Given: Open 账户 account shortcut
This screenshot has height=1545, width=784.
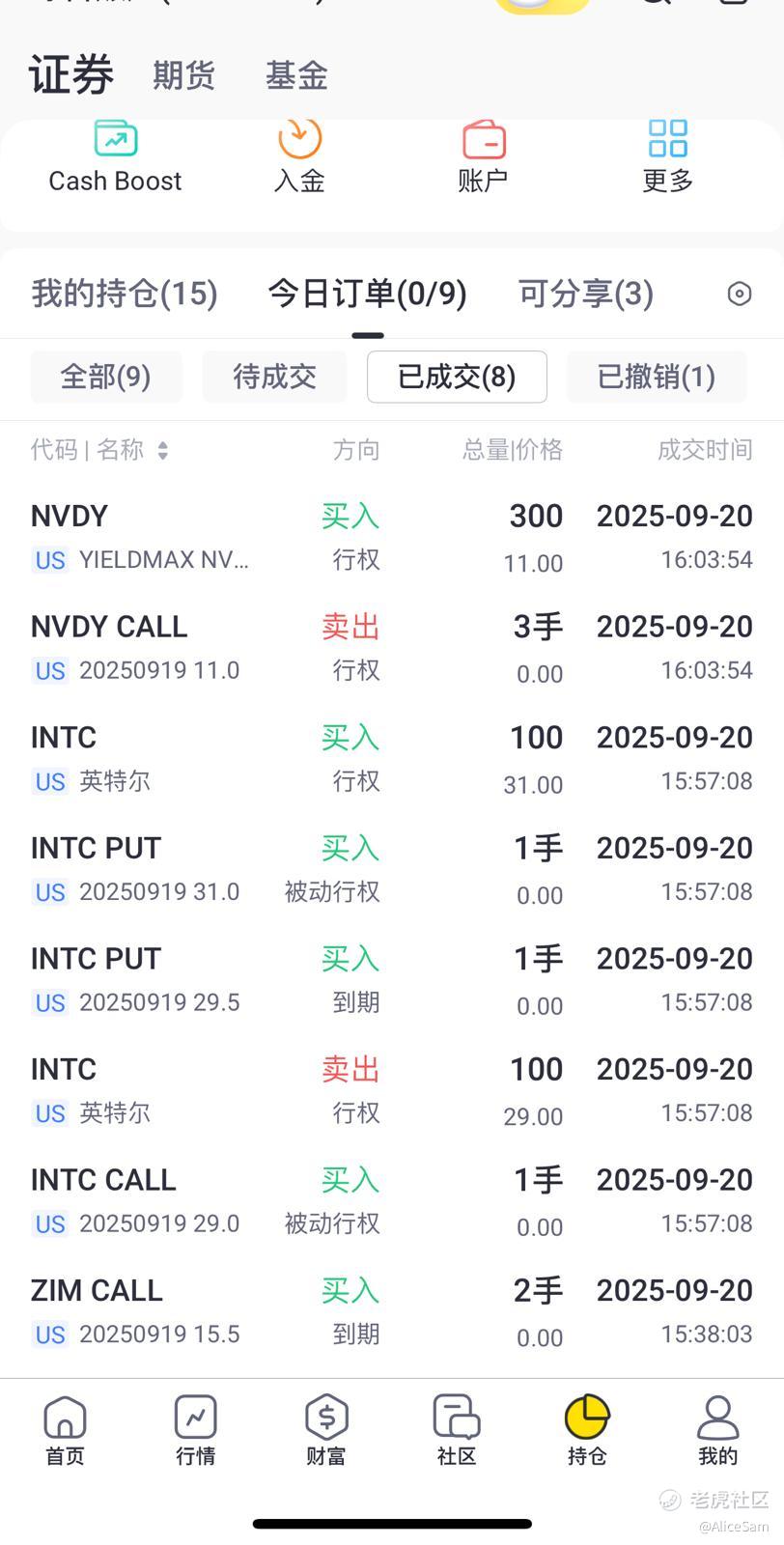Looking at the screenshot, I should pyautogui.click(x=483, y=157).
